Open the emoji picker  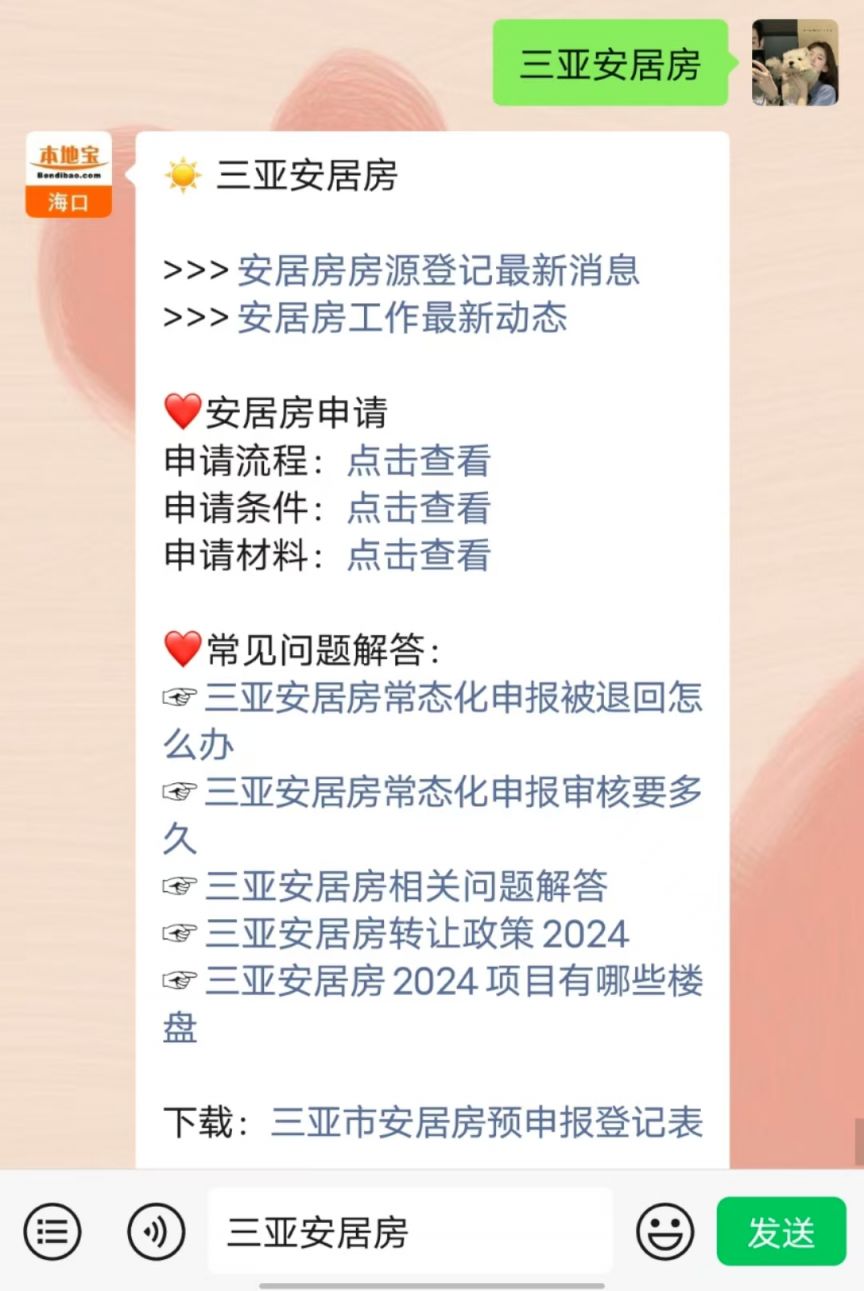click(665, 1231)
